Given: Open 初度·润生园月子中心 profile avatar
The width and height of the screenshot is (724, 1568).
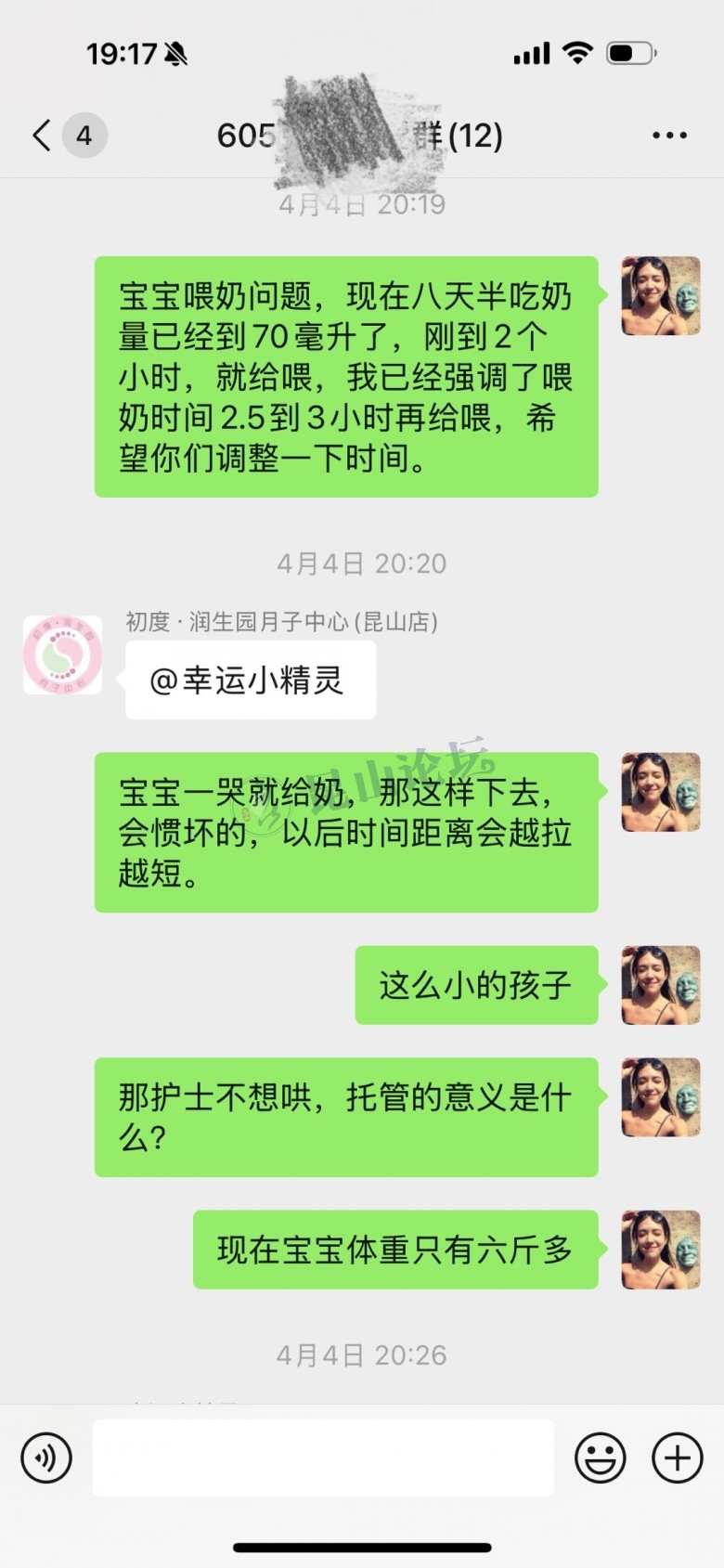Looking at the screenshot, I should pyautogui.click(x=62, y=655).
